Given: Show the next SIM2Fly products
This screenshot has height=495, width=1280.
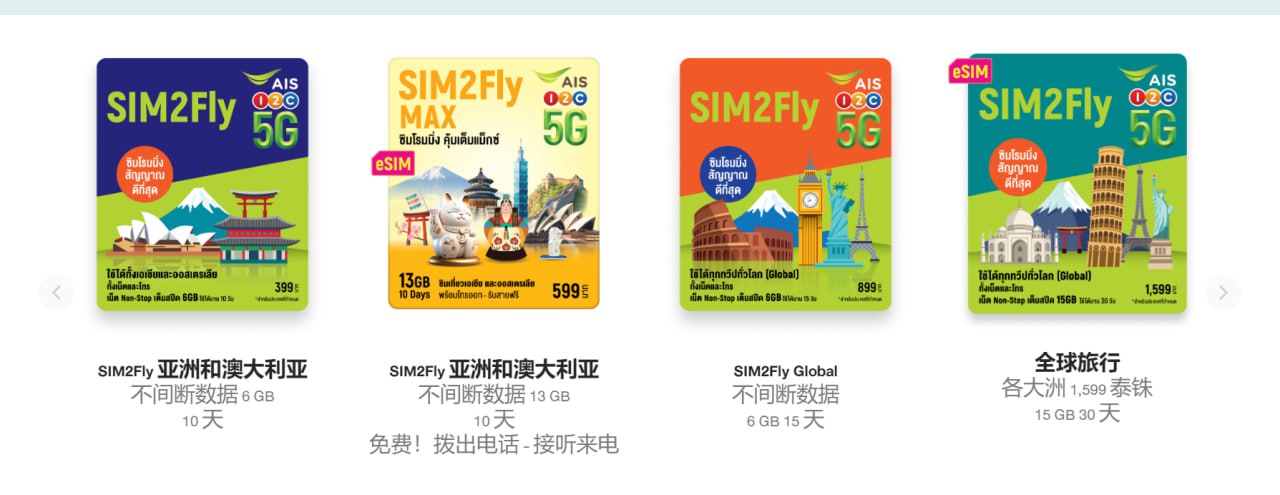Looking at the screenshot, I should pos(1222,292).
